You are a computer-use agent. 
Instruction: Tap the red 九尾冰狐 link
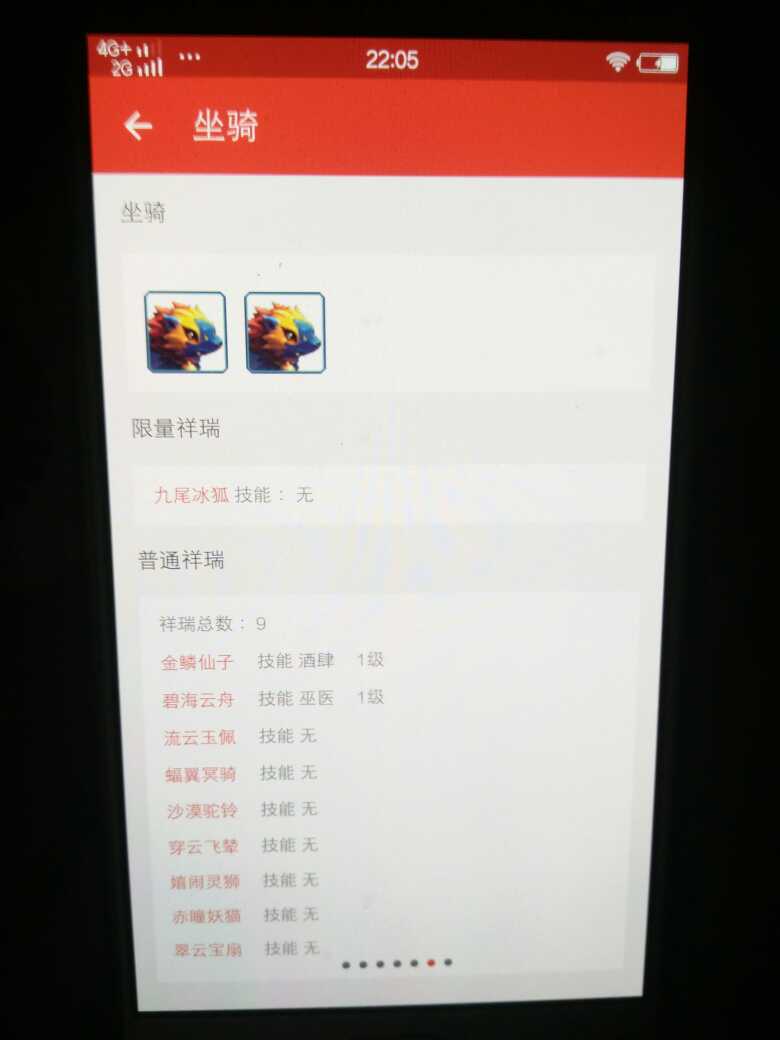[x=191, y=495]
